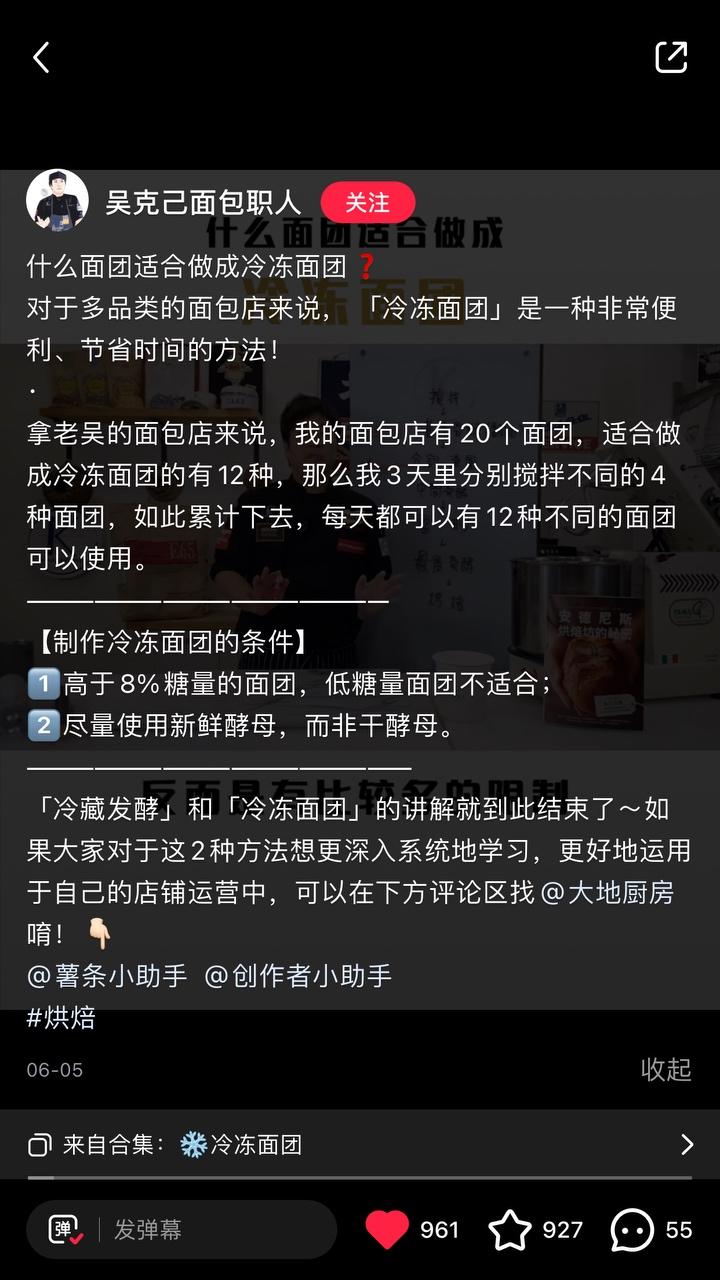Open 吴克己面包职人's profile avatar

(x=57, y=201)
